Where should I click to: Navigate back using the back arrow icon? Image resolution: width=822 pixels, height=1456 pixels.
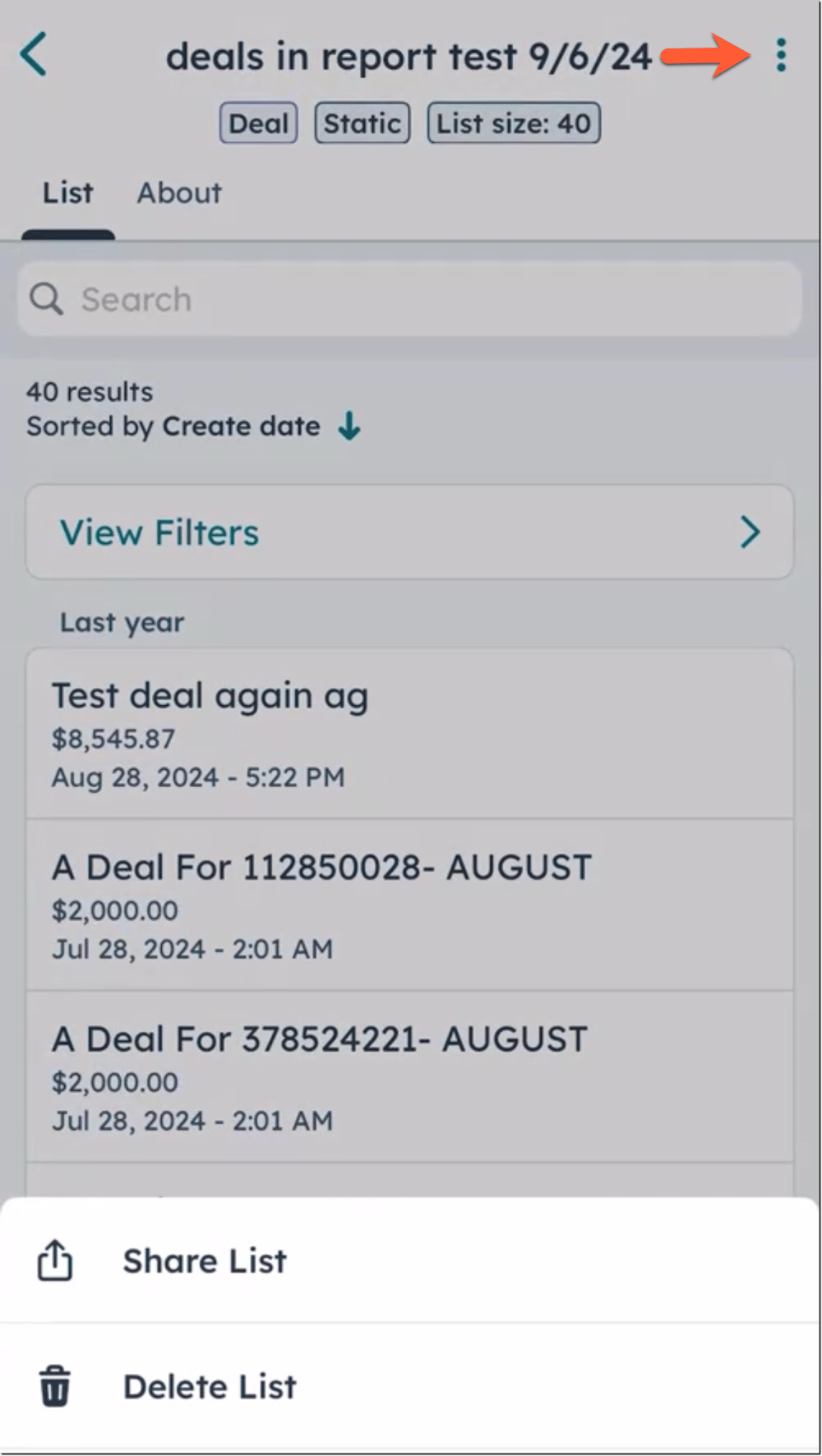pos(35,56)
